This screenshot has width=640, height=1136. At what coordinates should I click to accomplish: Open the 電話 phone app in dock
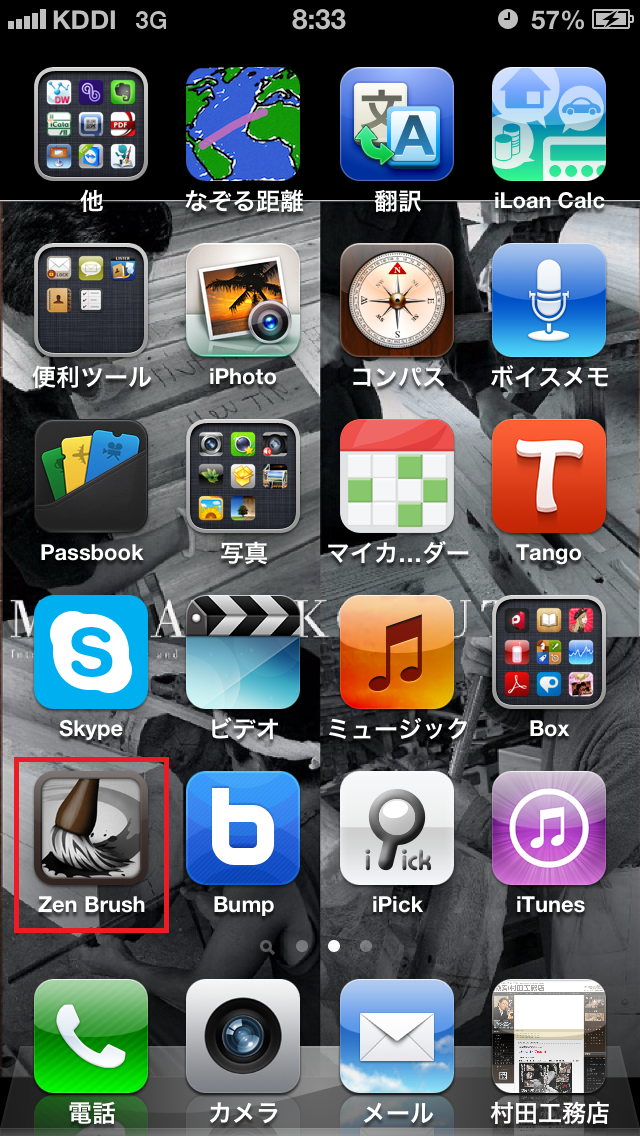[x=91, y=1036]
